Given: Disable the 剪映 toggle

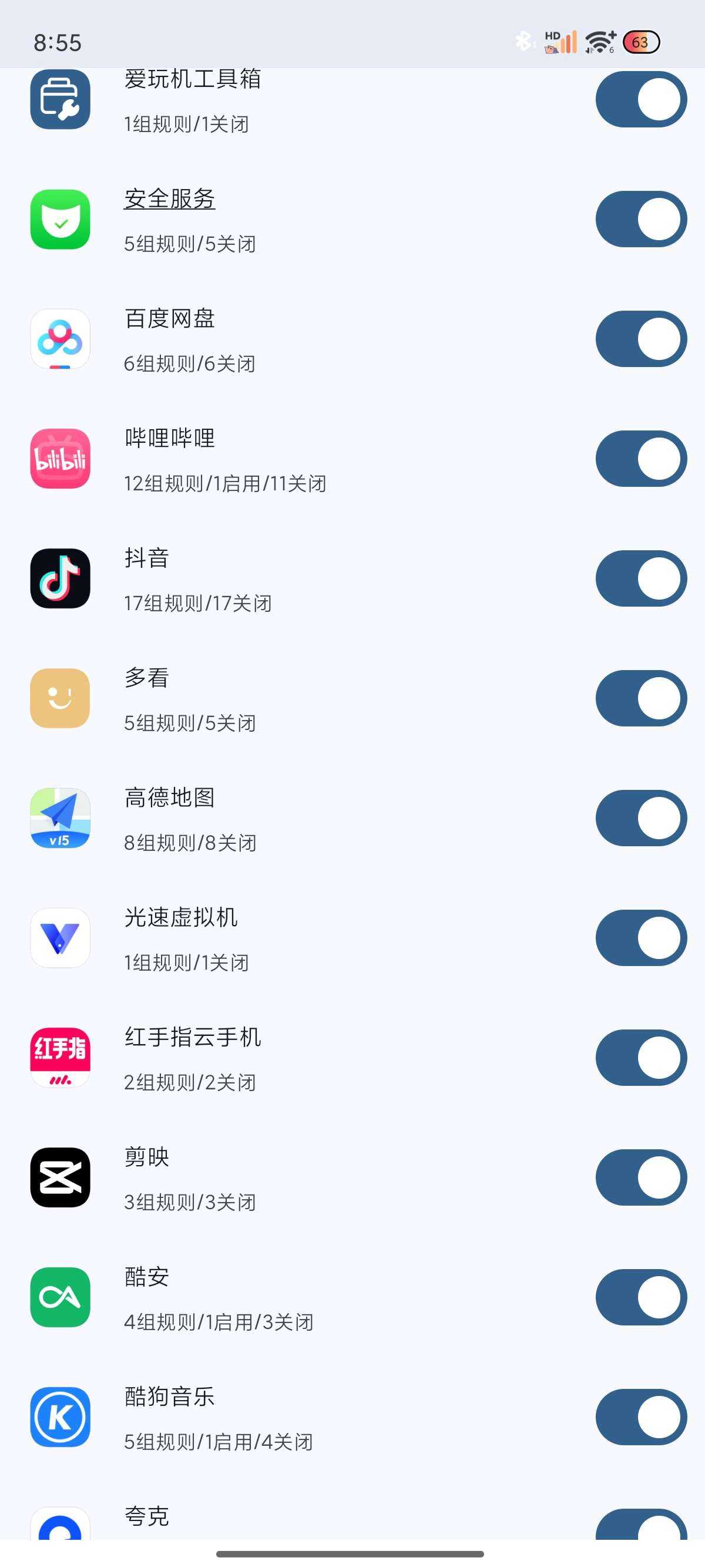Looking at the screenshot, I should (x=640, y=1177).
